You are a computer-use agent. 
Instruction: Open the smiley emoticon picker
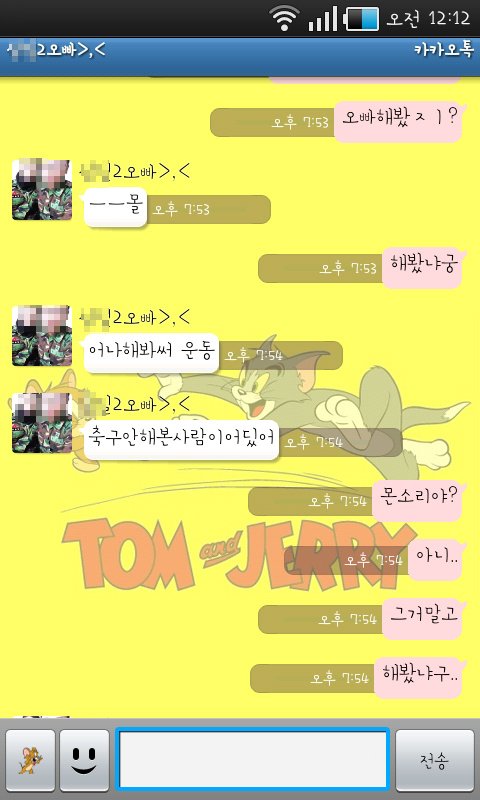click(x=85, y=760)
